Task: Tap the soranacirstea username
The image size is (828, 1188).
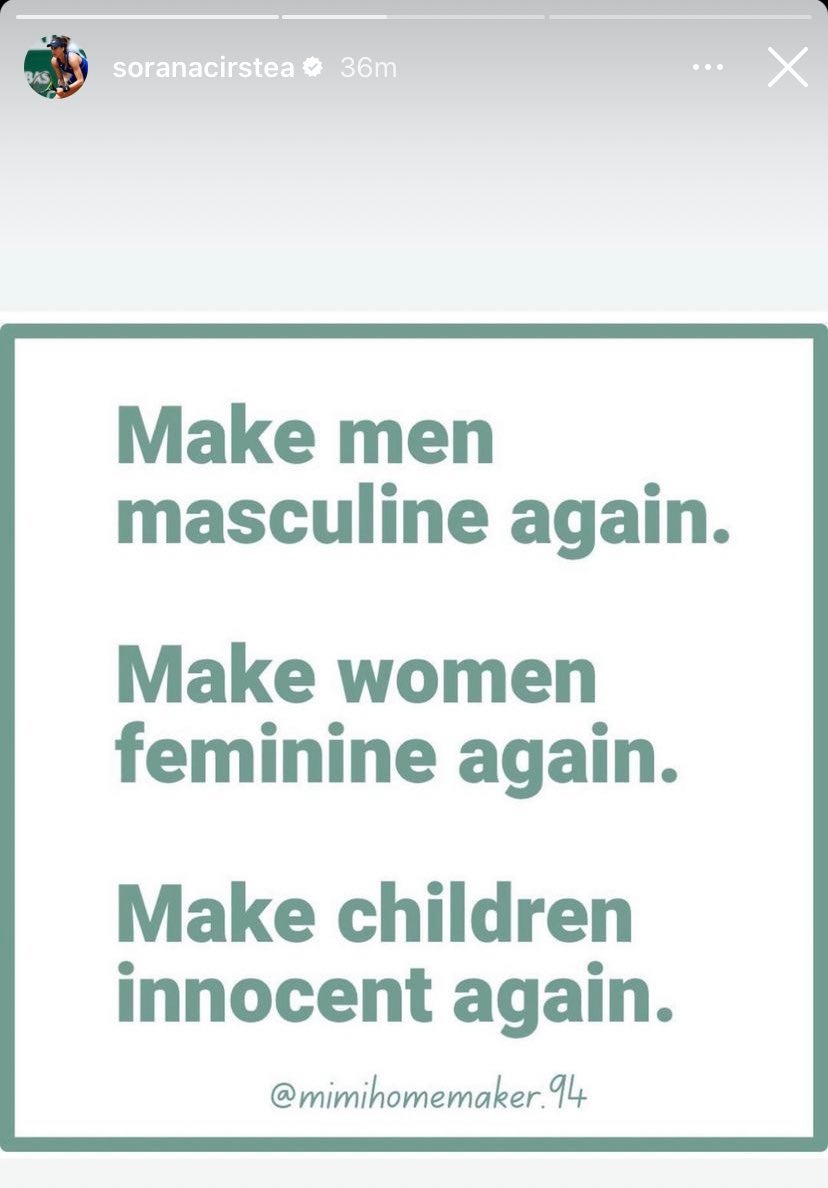Action: 205,68
